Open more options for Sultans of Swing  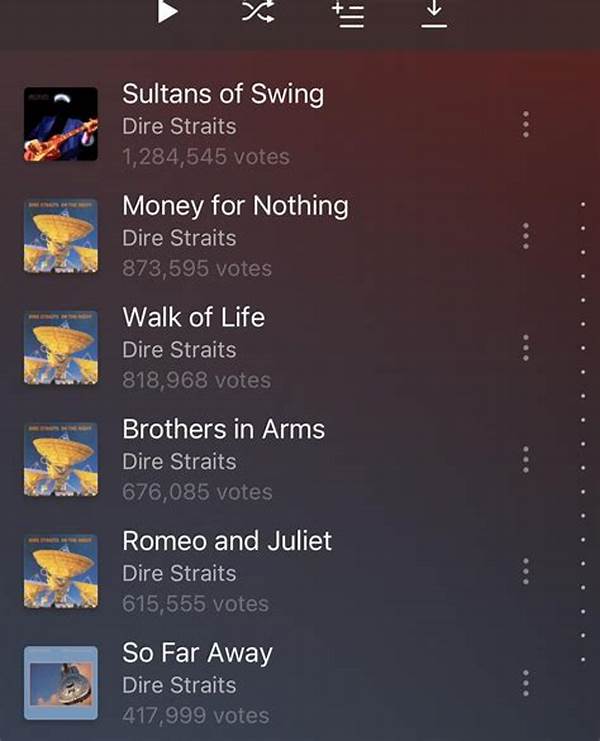click(525, 124)
